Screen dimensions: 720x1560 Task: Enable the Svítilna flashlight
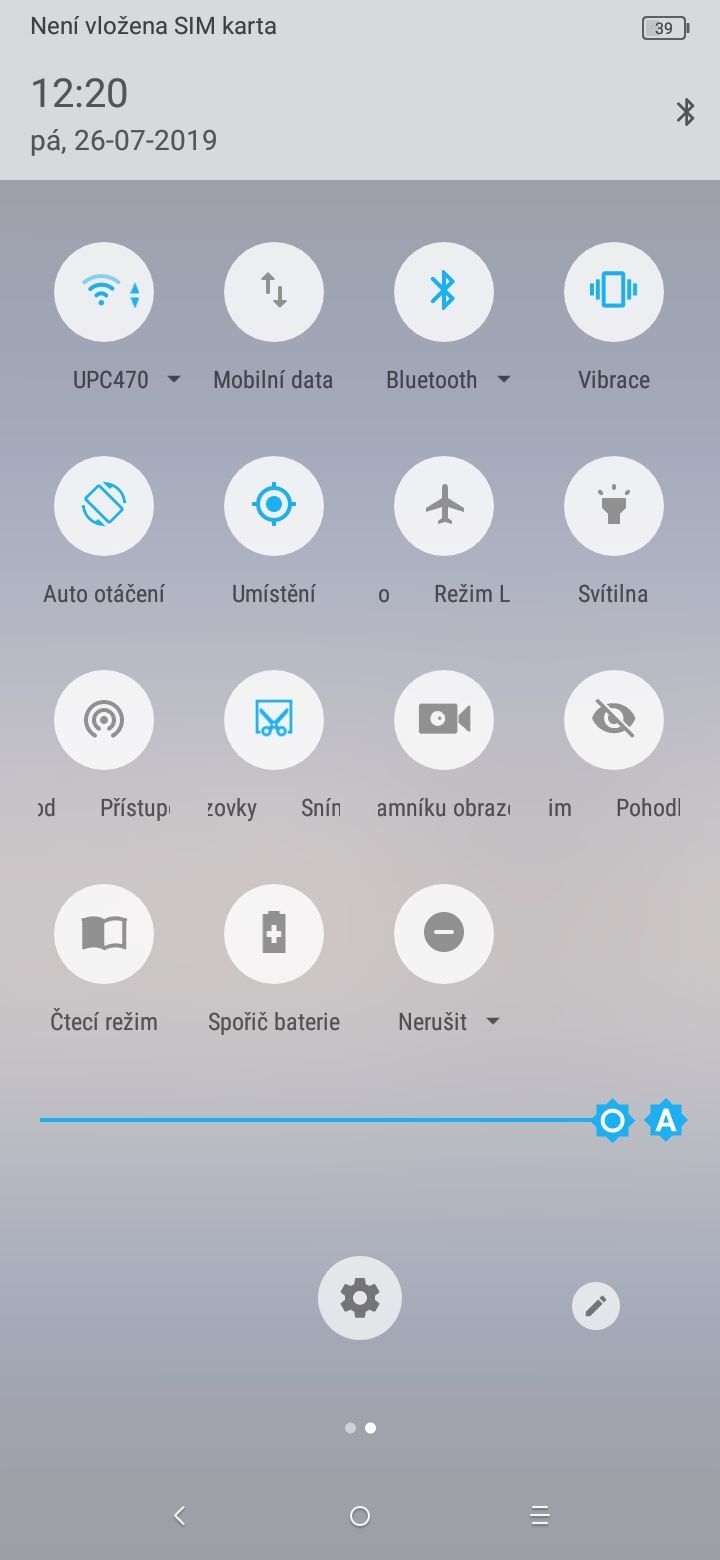[614, 505]
